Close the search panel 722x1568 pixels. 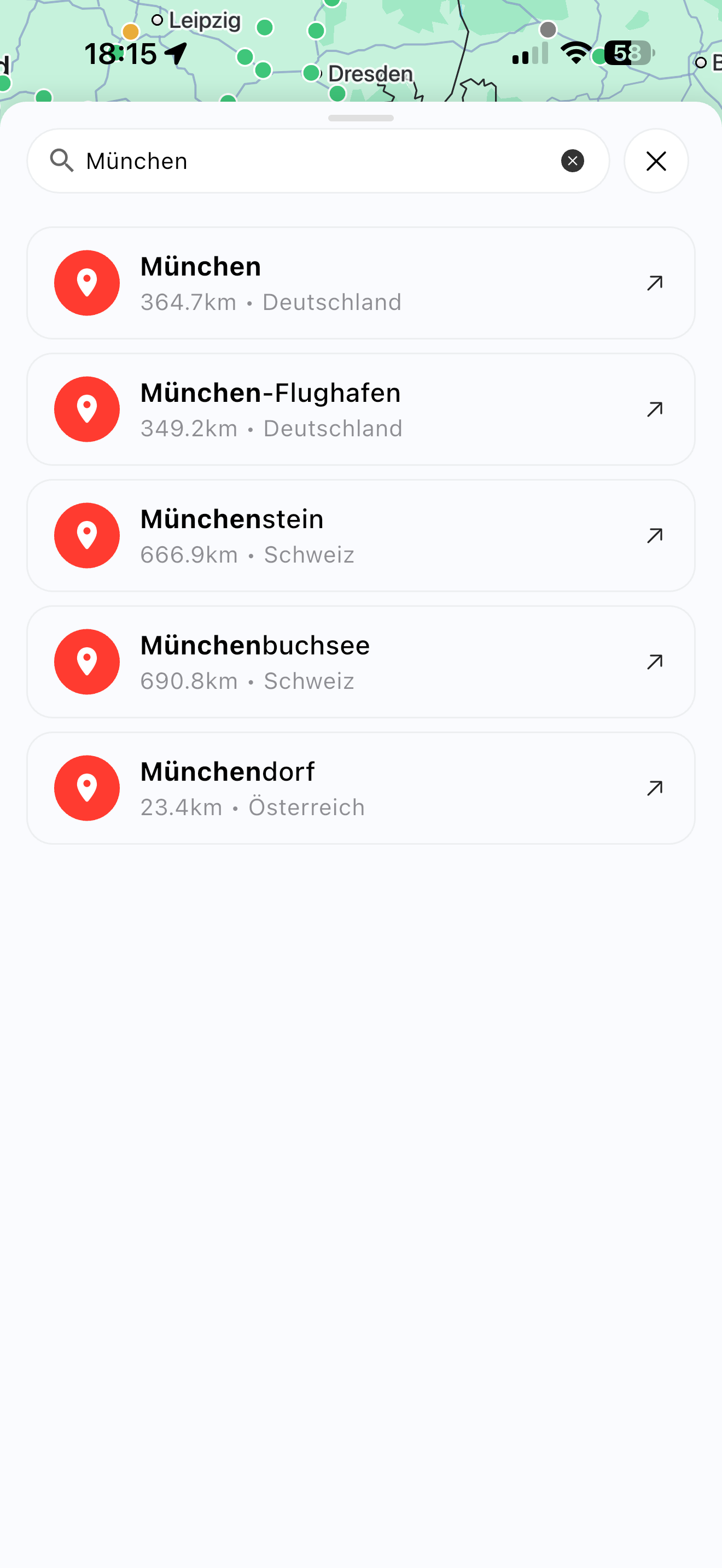(x=656, y=161)
